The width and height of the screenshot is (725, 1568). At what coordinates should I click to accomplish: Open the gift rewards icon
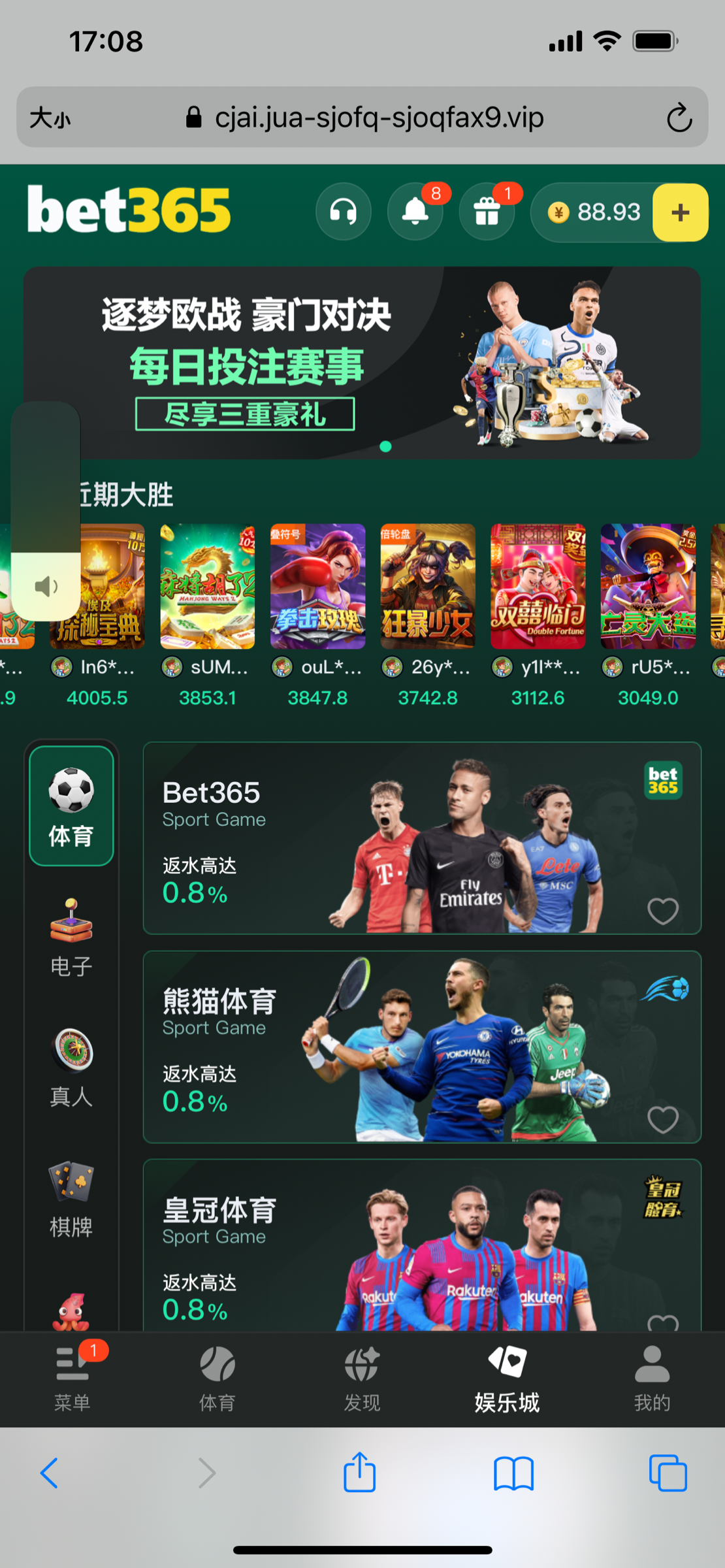coord(487,212)
